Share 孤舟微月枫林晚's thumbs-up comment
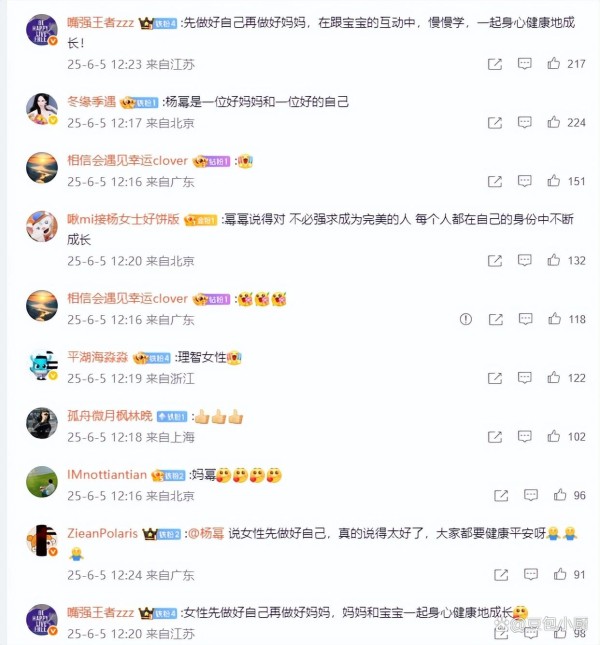Image resolution: width=600 pixels, height=645 pixels. (494, 437)
